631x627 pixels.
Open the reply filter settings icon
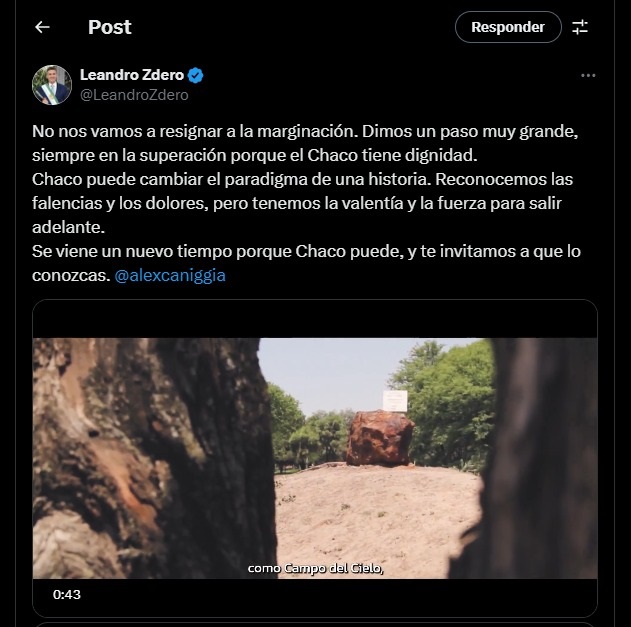click(x=580, y=27)
